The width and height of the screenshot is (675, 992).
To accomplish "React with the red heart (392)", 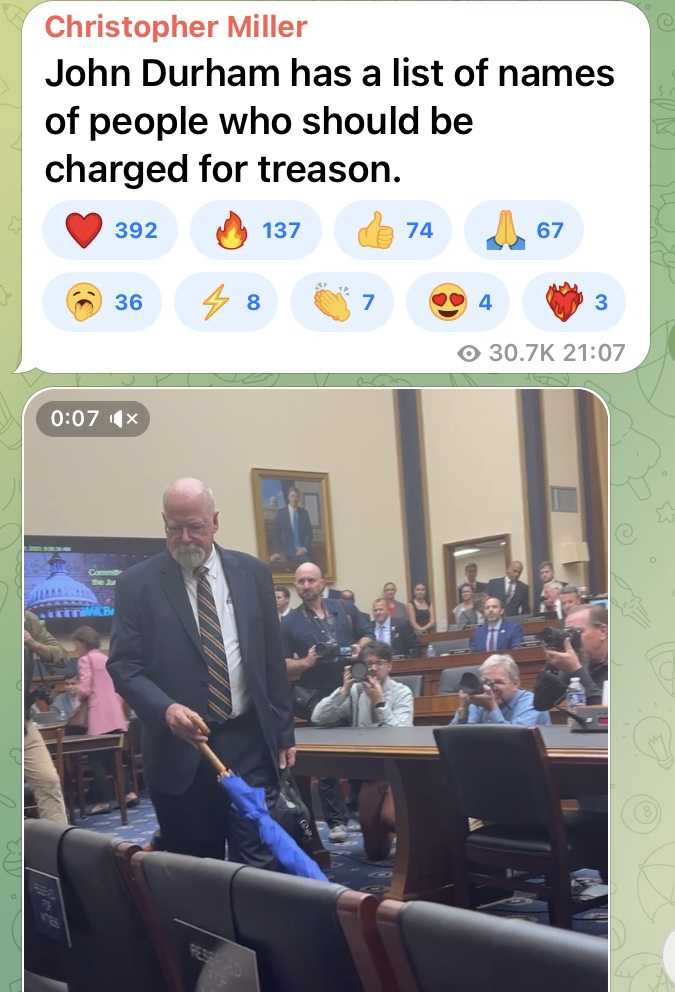I will (110, 230).
